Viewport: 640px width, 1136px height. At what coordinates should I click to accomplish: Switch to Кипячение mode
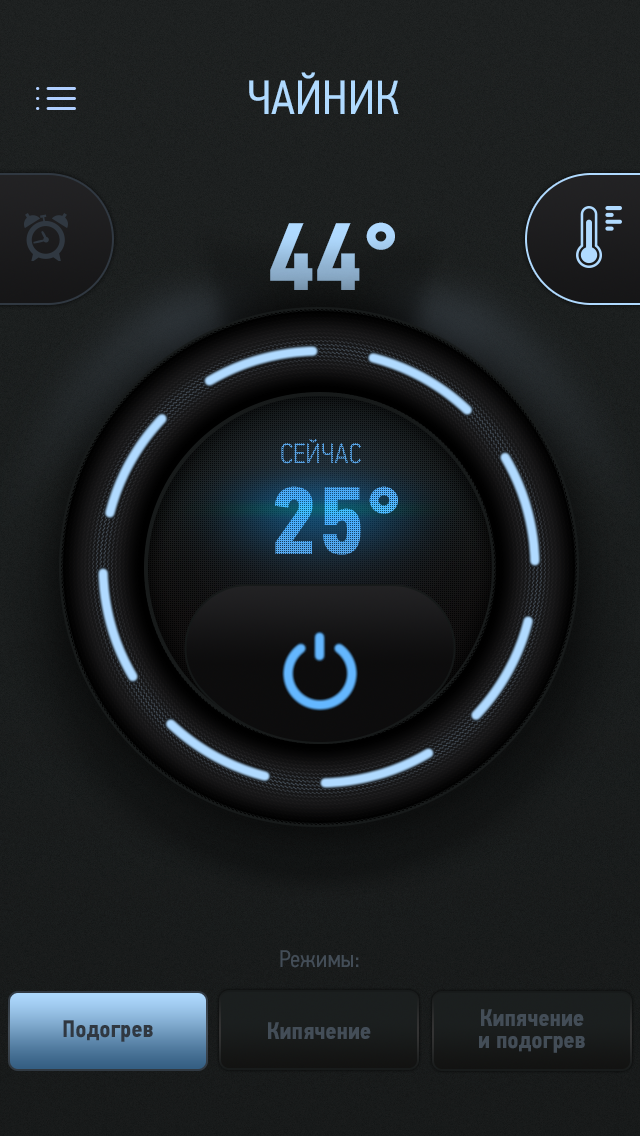319,1031
